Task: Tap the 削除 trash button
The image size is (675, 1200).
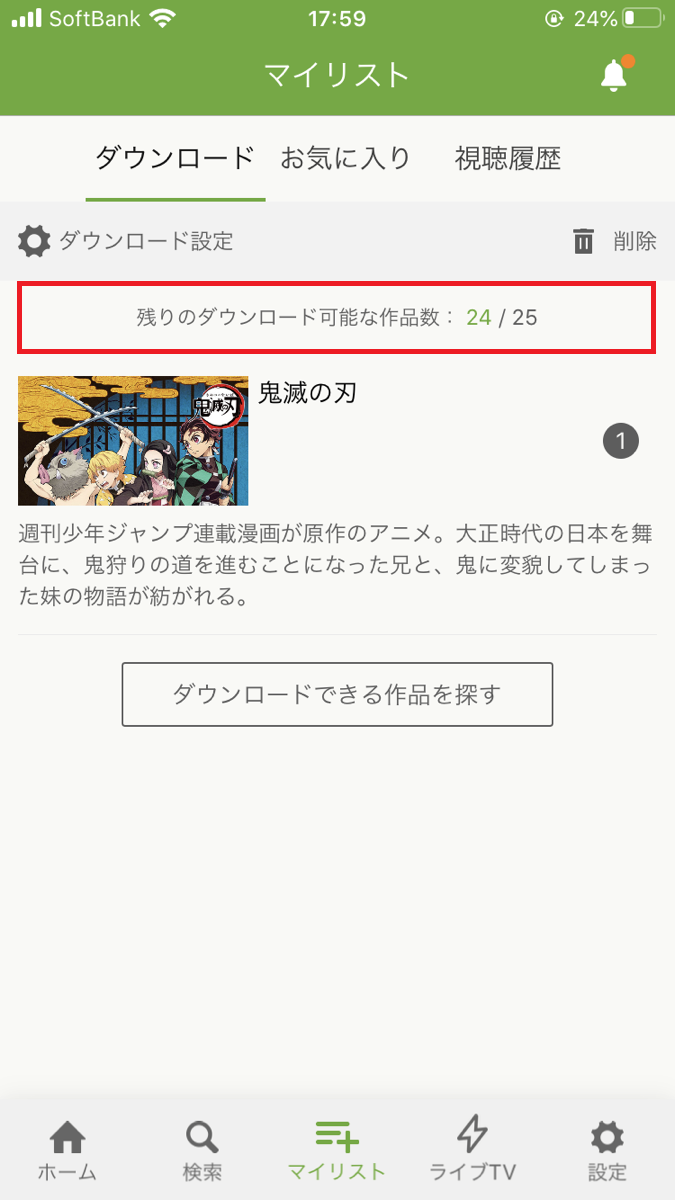Action: pos(614,241)
